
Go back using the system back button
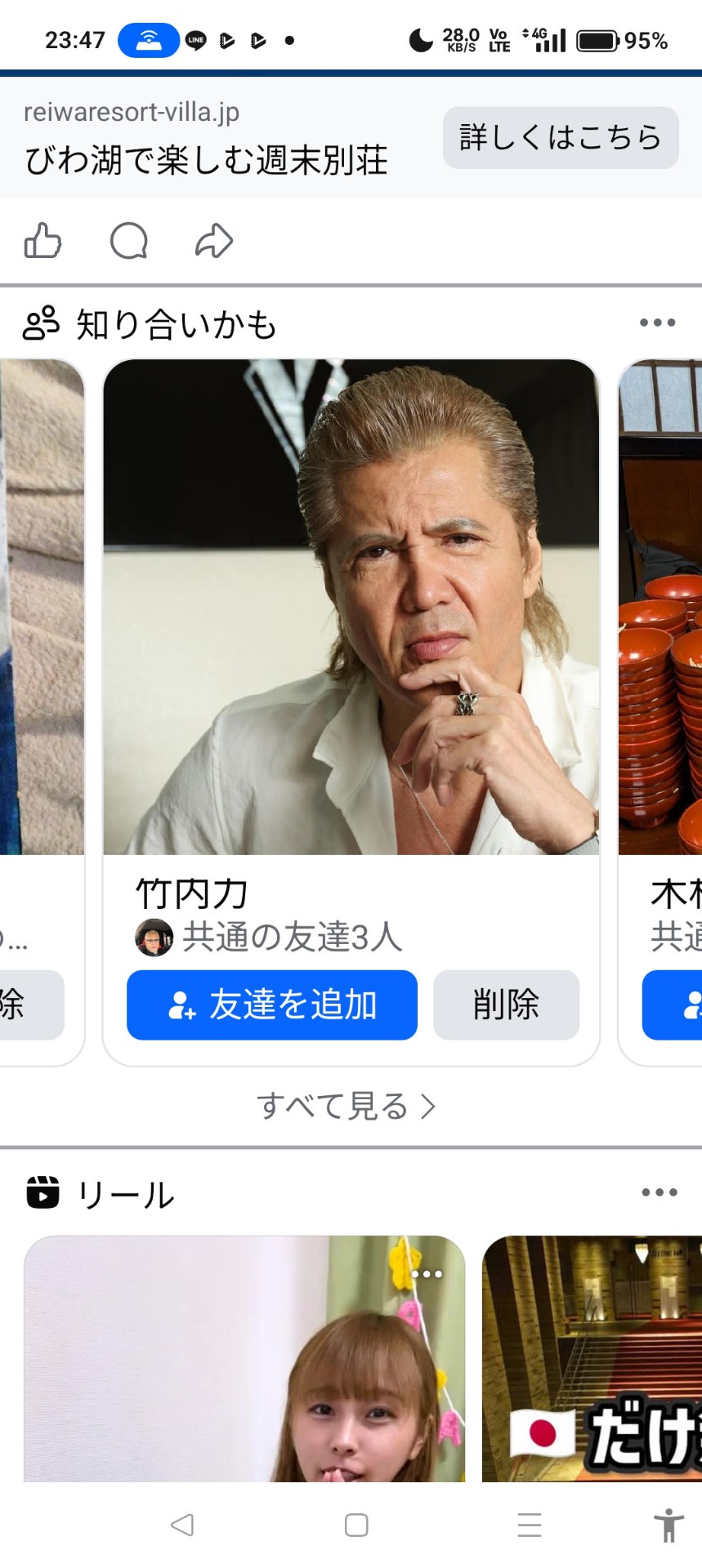[x=181, y=1525]
